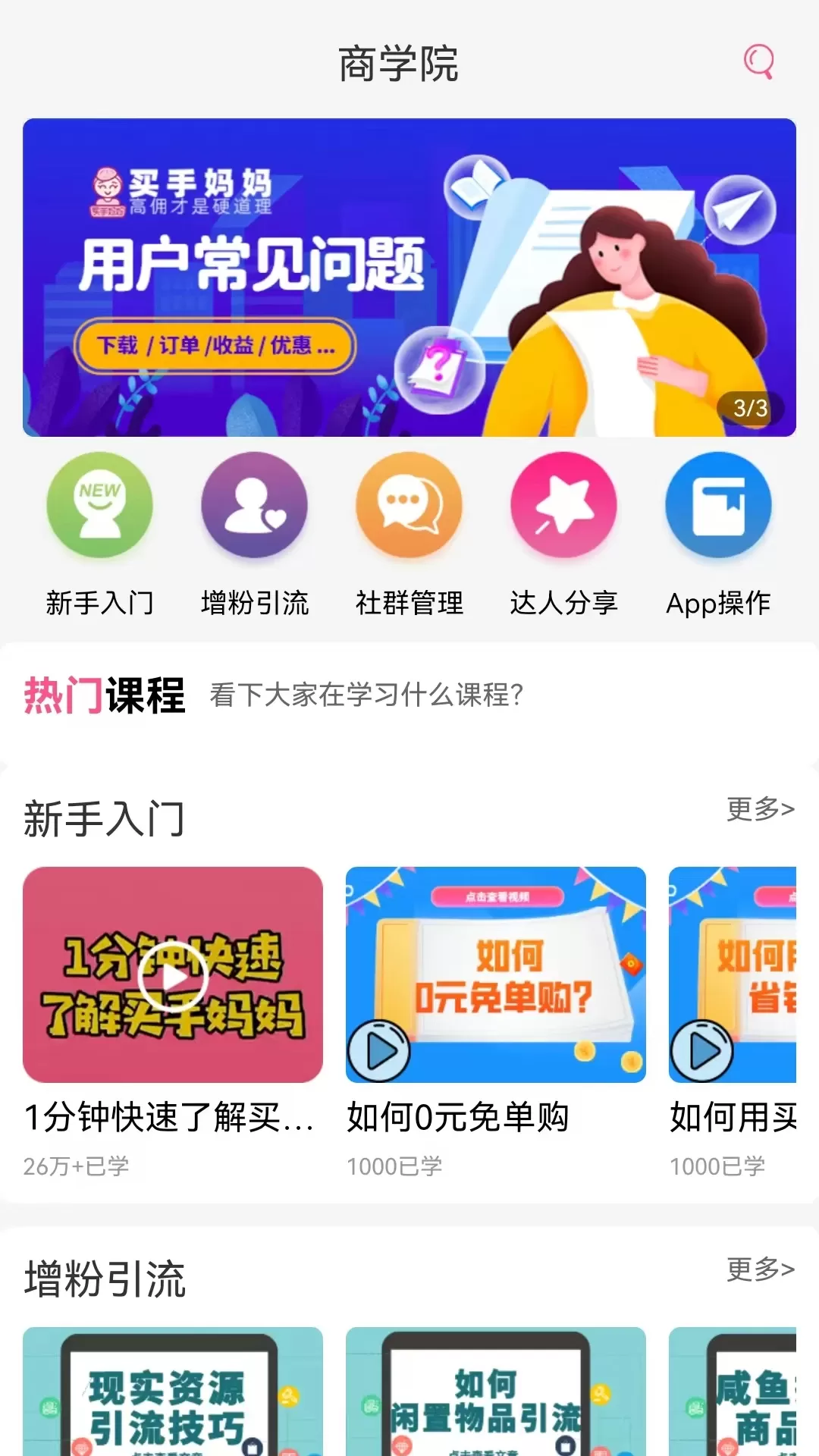Screen dimensions: 819x1456
Task: Open the search icon in header
Action: [x=758, y=62]
